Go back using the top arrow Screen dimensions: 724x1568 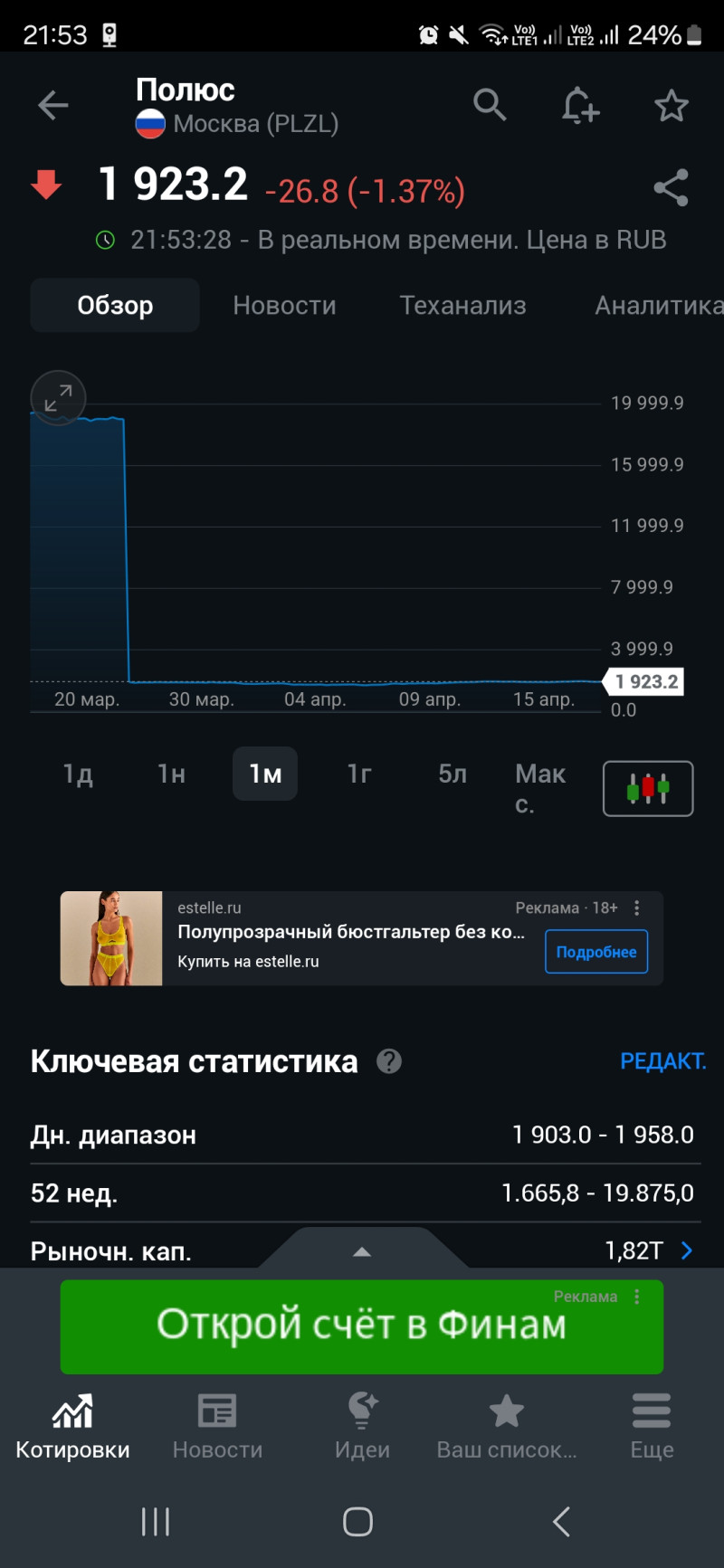point(52,106)
